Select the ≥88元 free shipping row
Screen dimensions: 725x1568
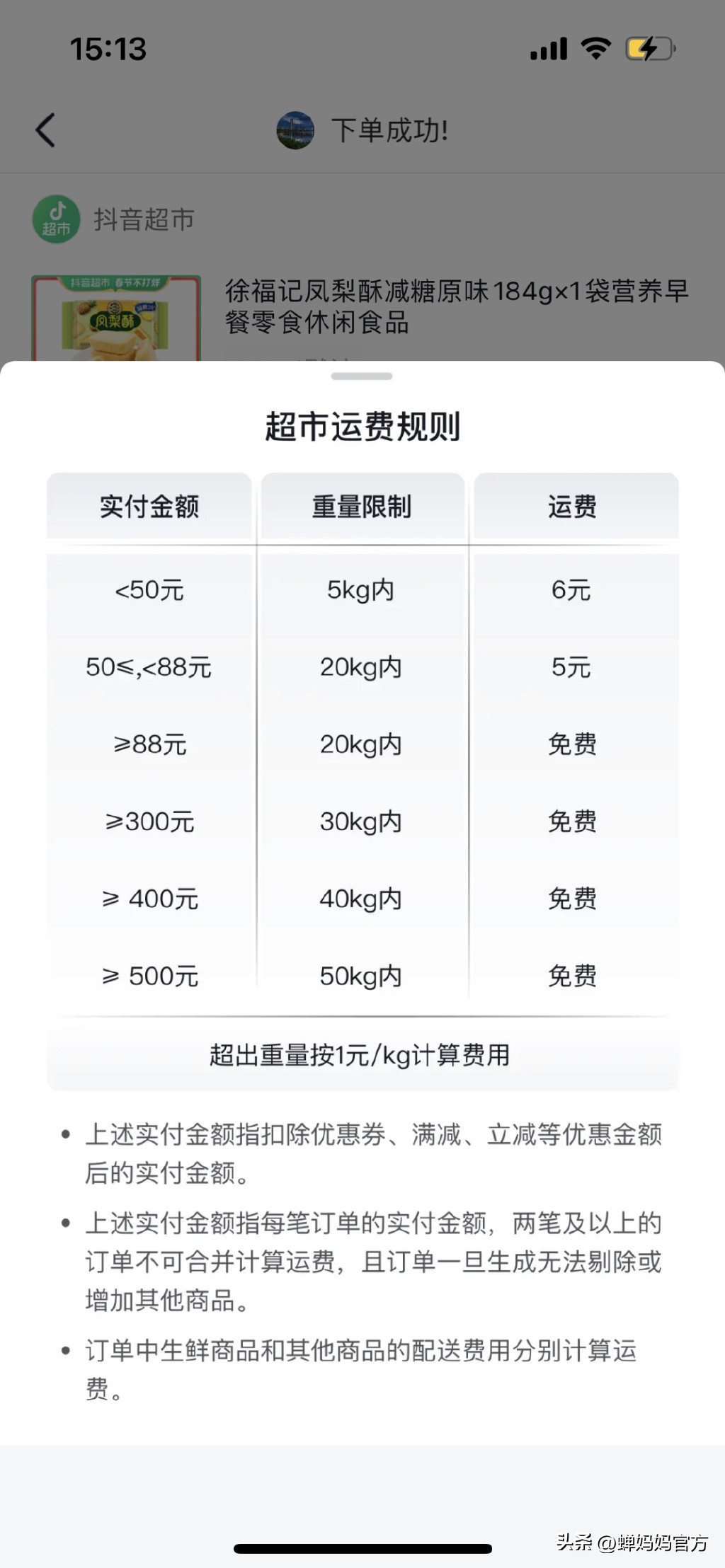[x=362, y=744]
